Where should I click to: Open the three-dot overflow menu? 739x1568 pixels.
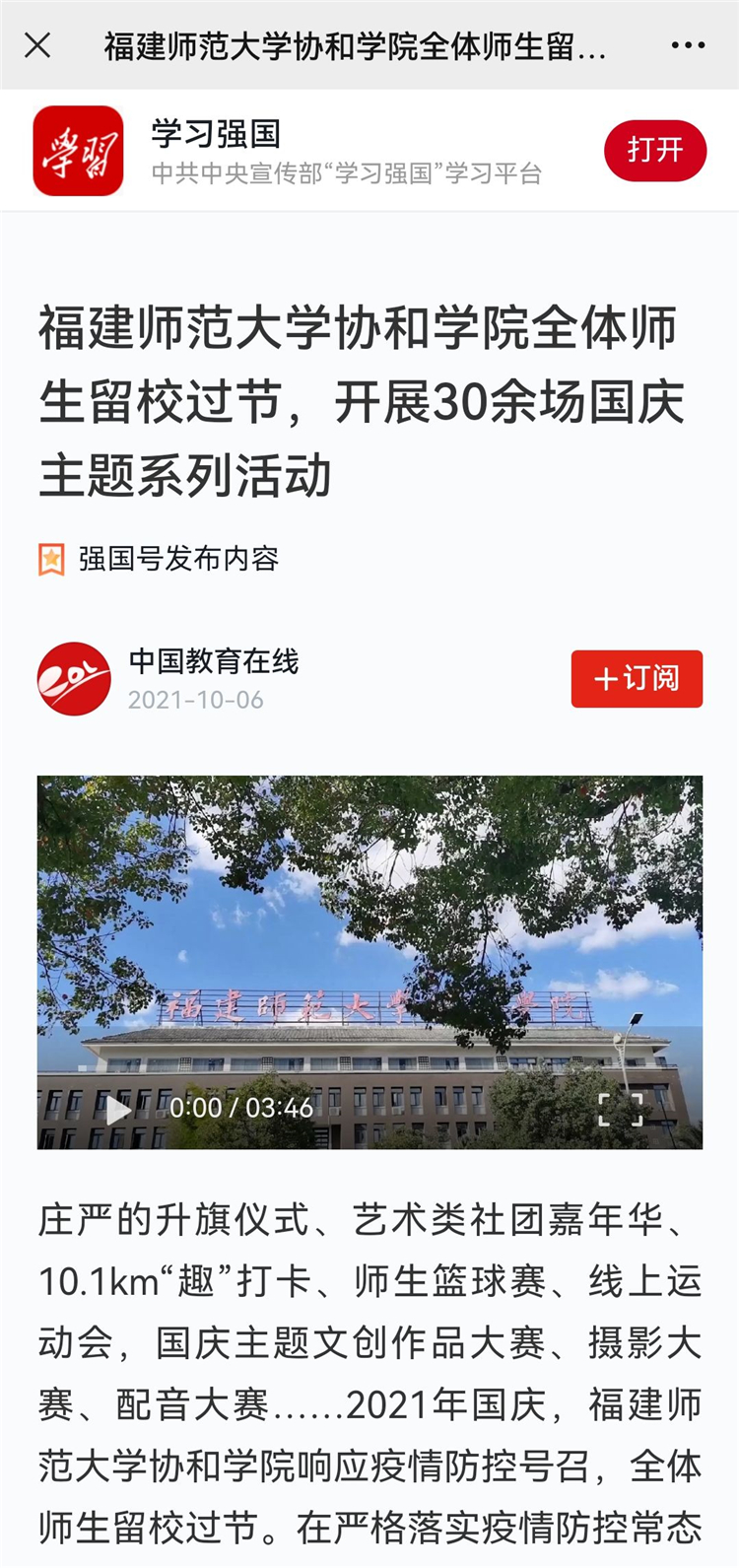pos(687,45)
